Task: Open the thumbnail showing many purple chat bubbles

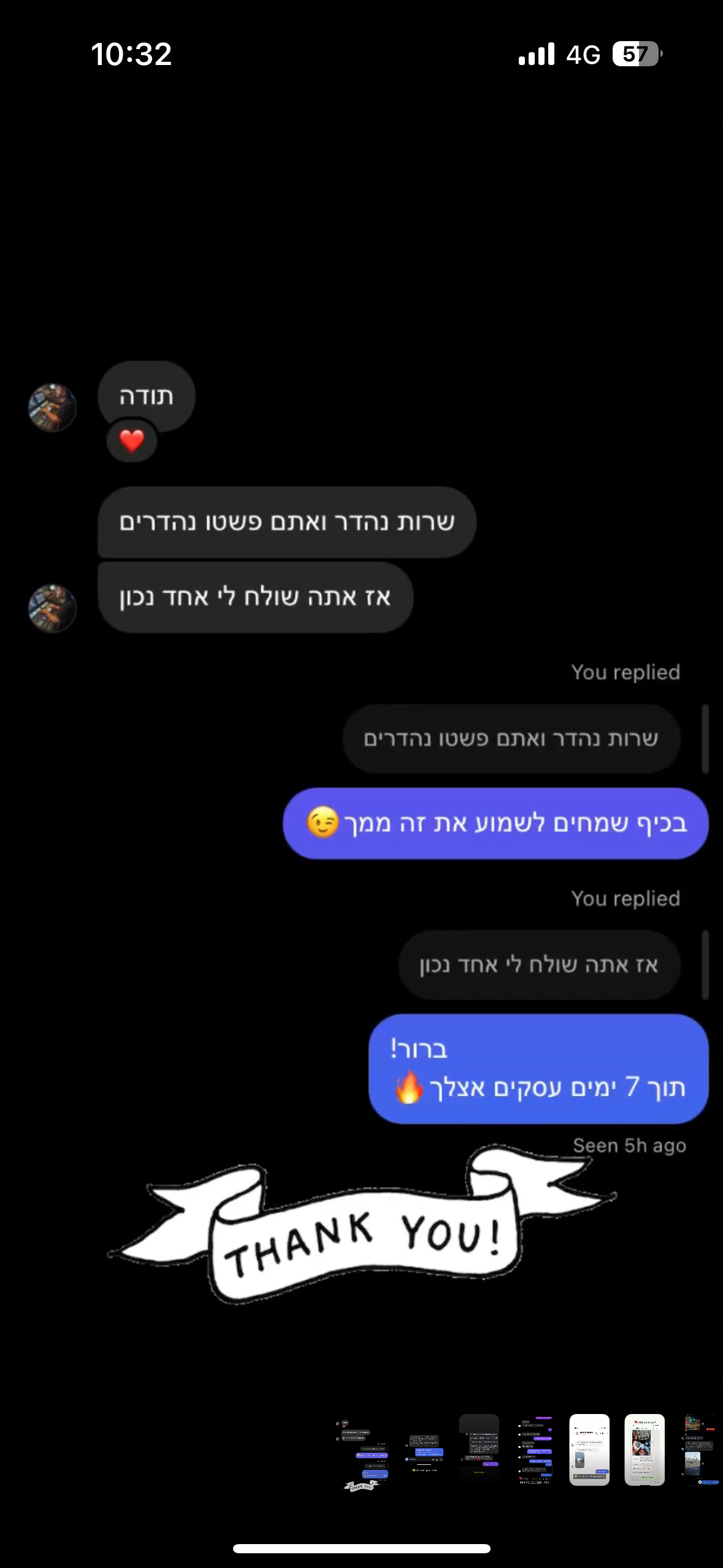Action: 536,1450
